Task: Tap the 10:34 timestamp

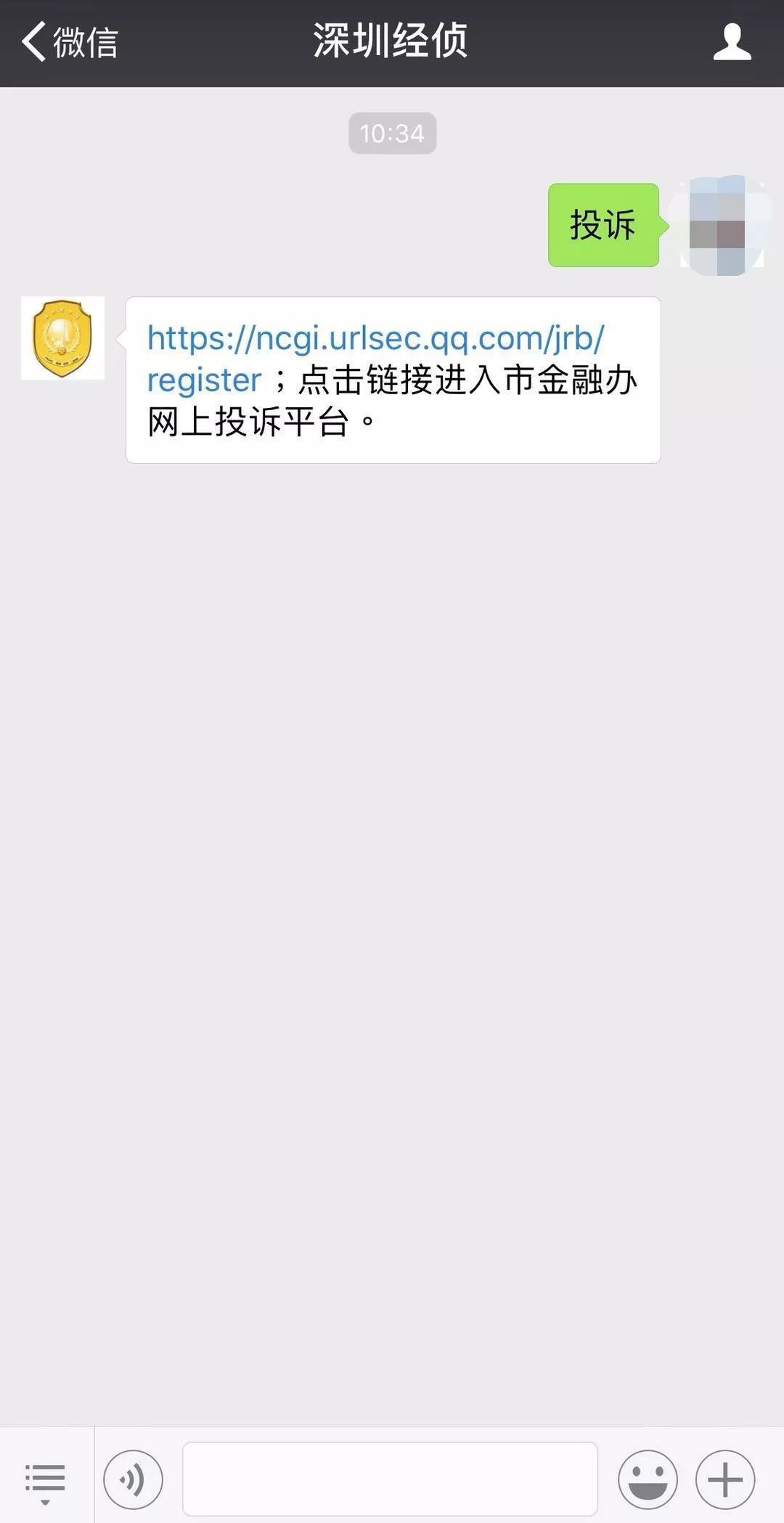Action: click(393, 134)
